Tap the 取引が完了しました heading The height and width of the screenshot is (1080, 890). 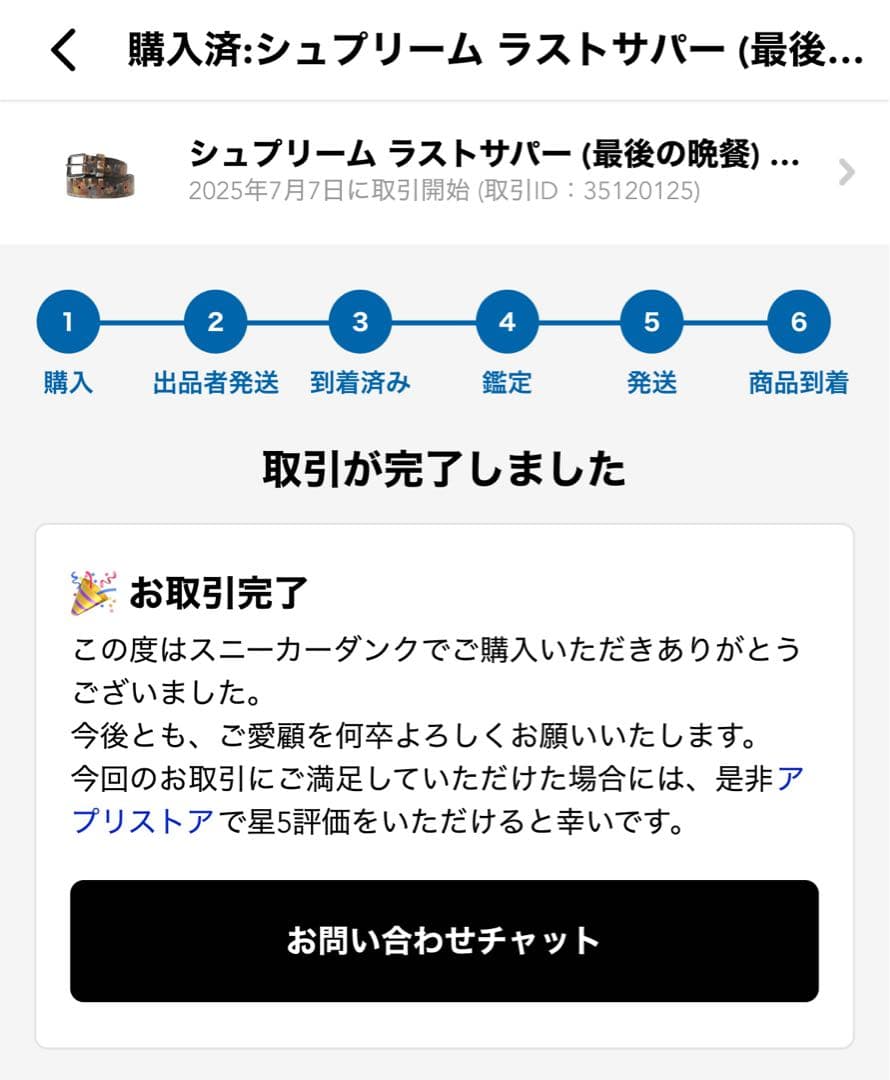[444, 470]
